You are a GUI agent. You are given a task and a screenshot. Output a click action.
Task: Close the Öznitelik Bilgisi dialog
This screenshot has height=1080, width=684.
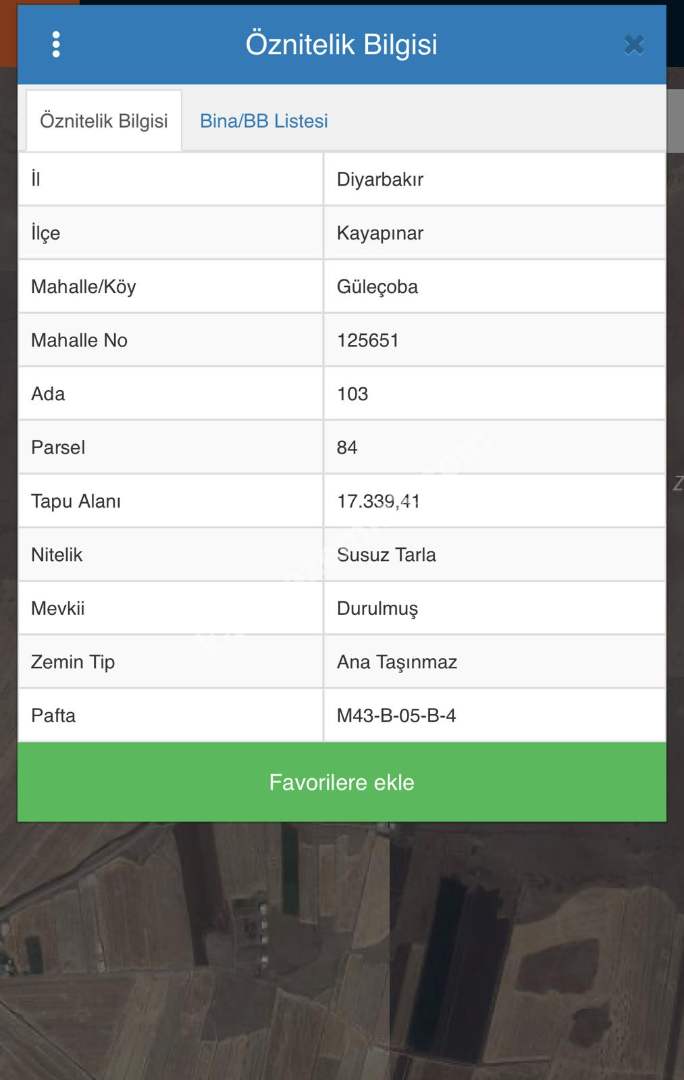pos(633,44)
